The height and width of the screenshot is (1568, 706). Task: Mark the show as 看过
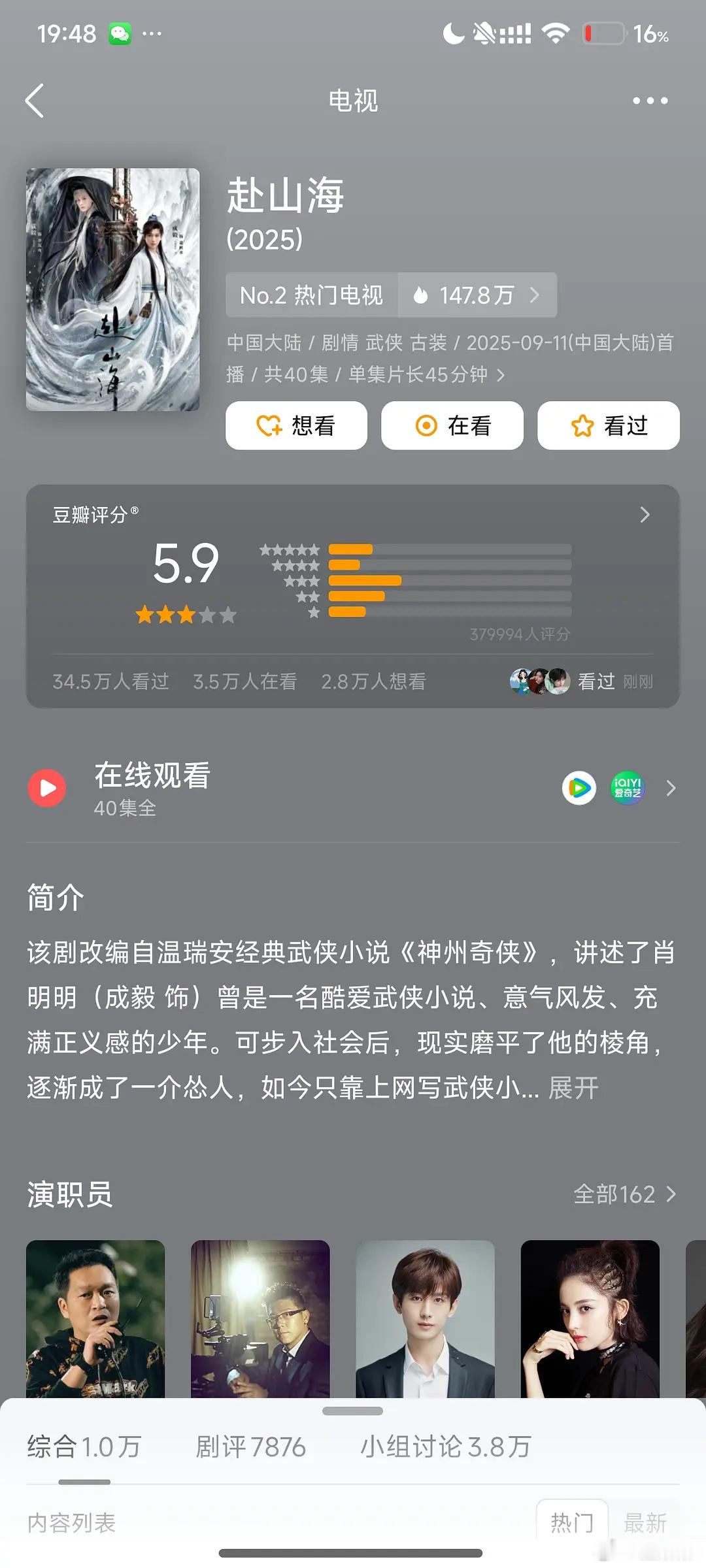coord(608,425)
